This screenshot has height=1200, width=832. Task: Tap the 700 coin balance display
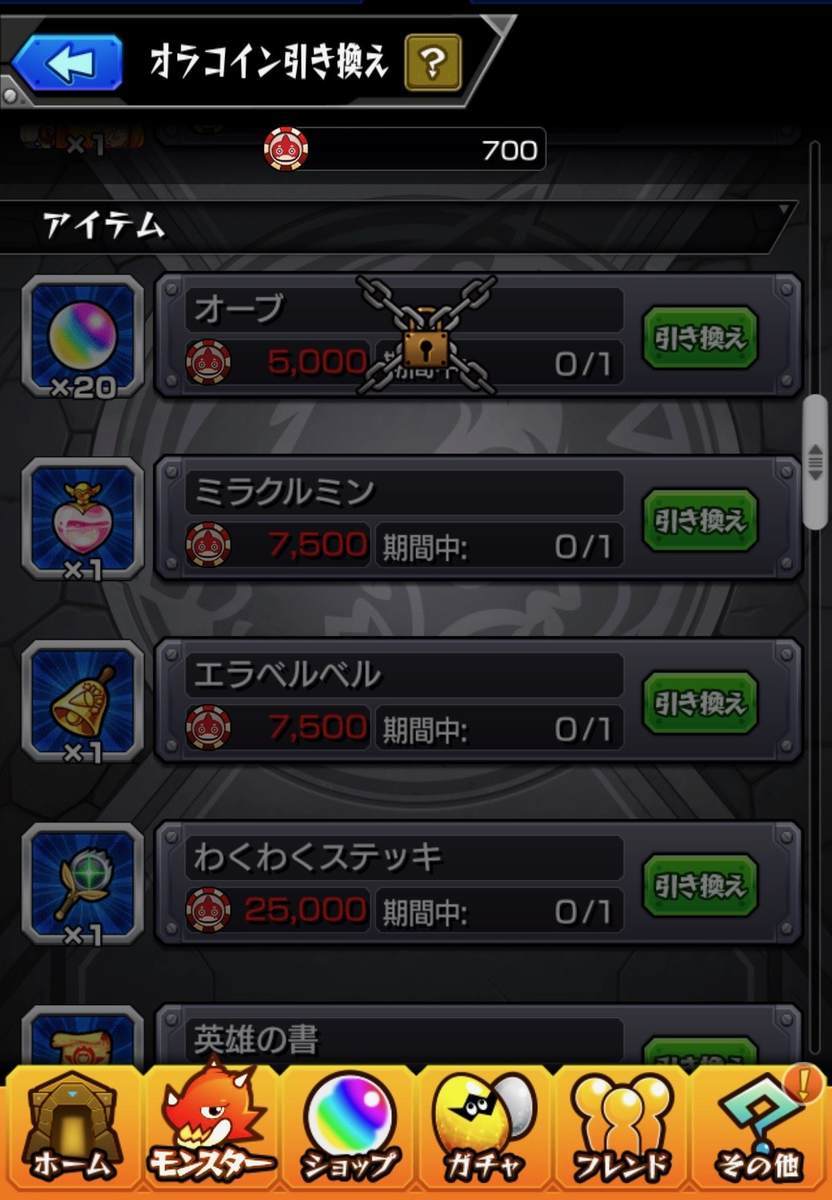click(x=512, y=149)
